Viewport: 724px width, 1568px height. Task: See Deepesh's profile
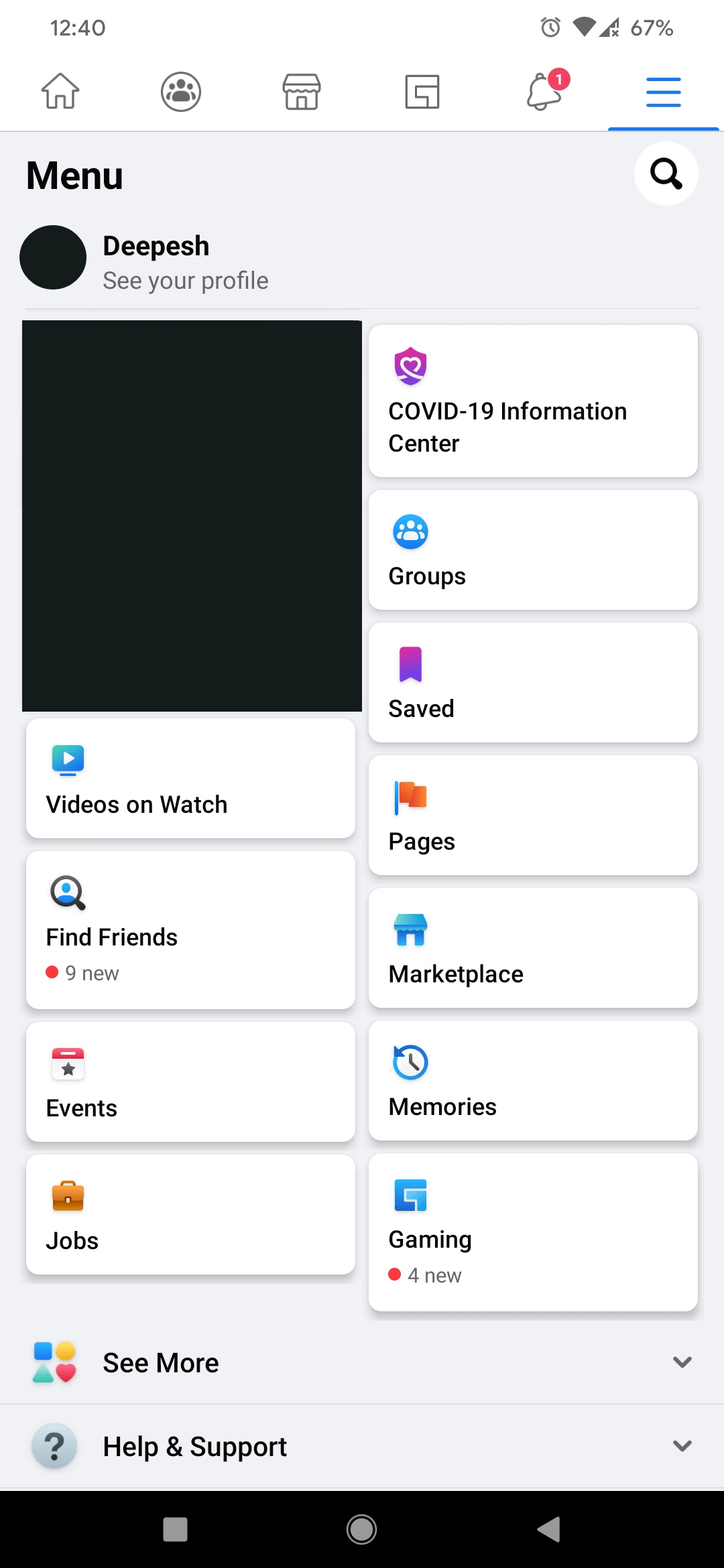point(184,263)
